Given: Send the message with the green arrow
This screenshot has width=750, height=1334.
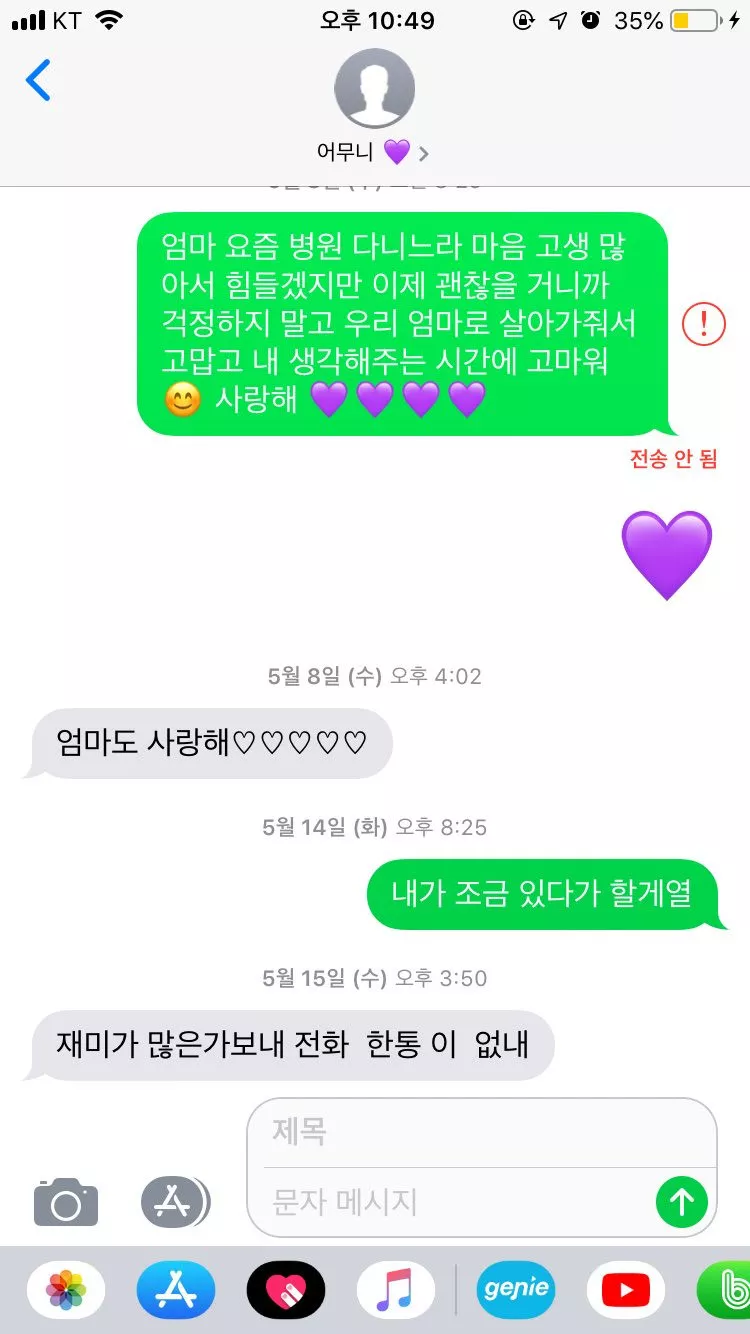Looking at the screenshot, I should coord(681,1201).
